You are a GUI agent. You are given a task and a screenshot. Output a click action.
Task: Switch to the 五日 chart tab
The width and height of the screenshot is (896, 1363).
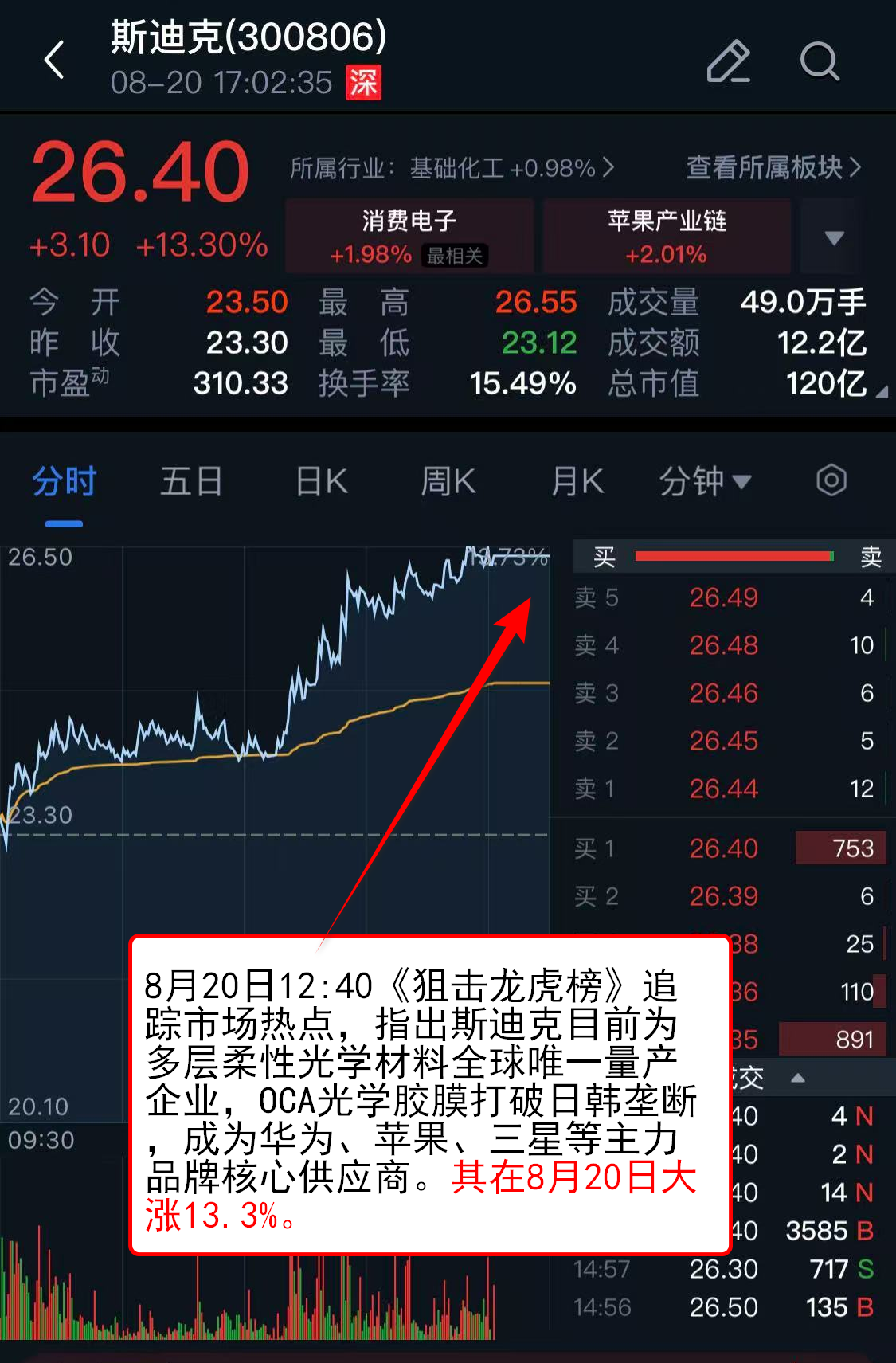pos(191,482)
